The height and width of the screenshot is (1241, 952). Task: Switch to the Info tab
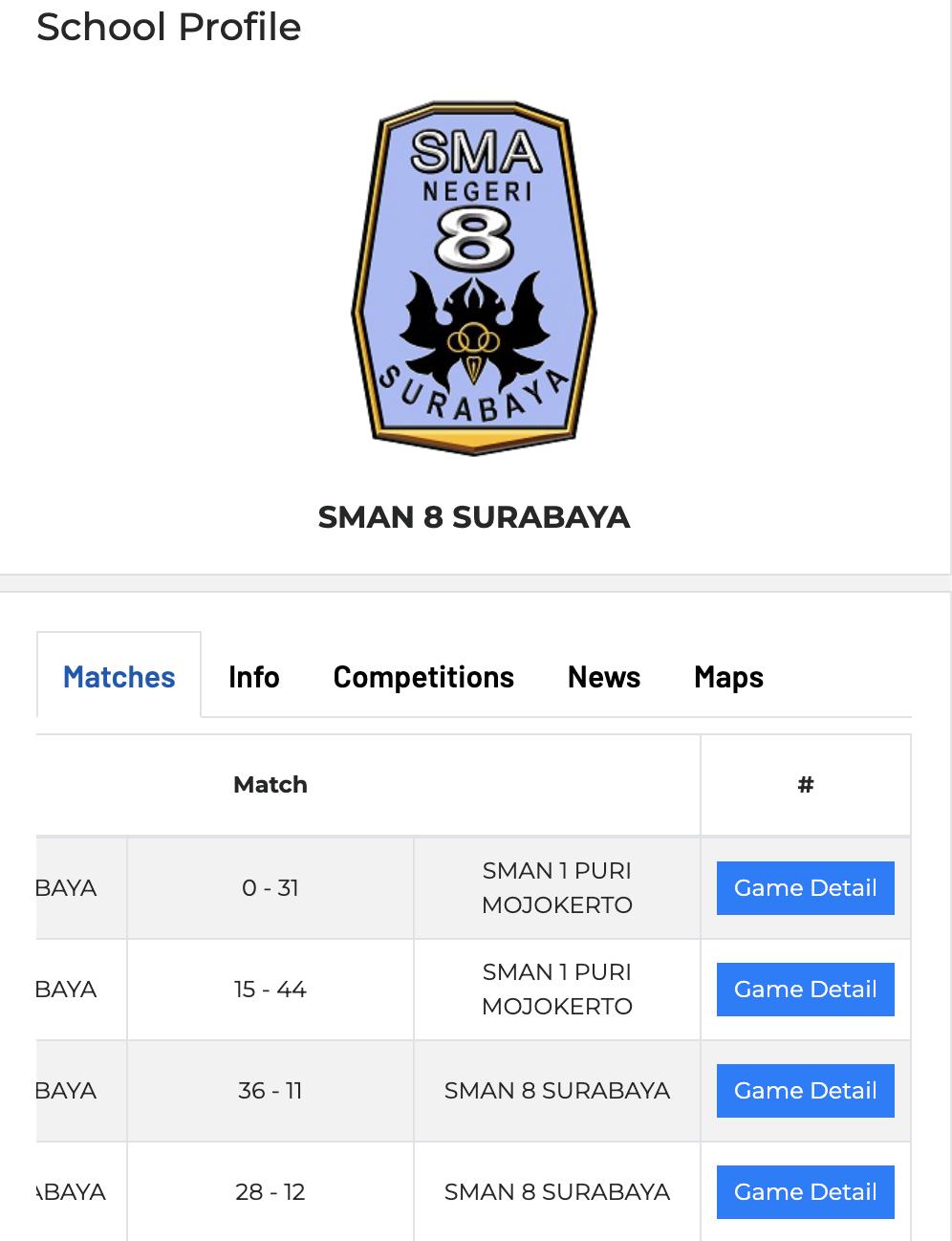pos(253,677)
